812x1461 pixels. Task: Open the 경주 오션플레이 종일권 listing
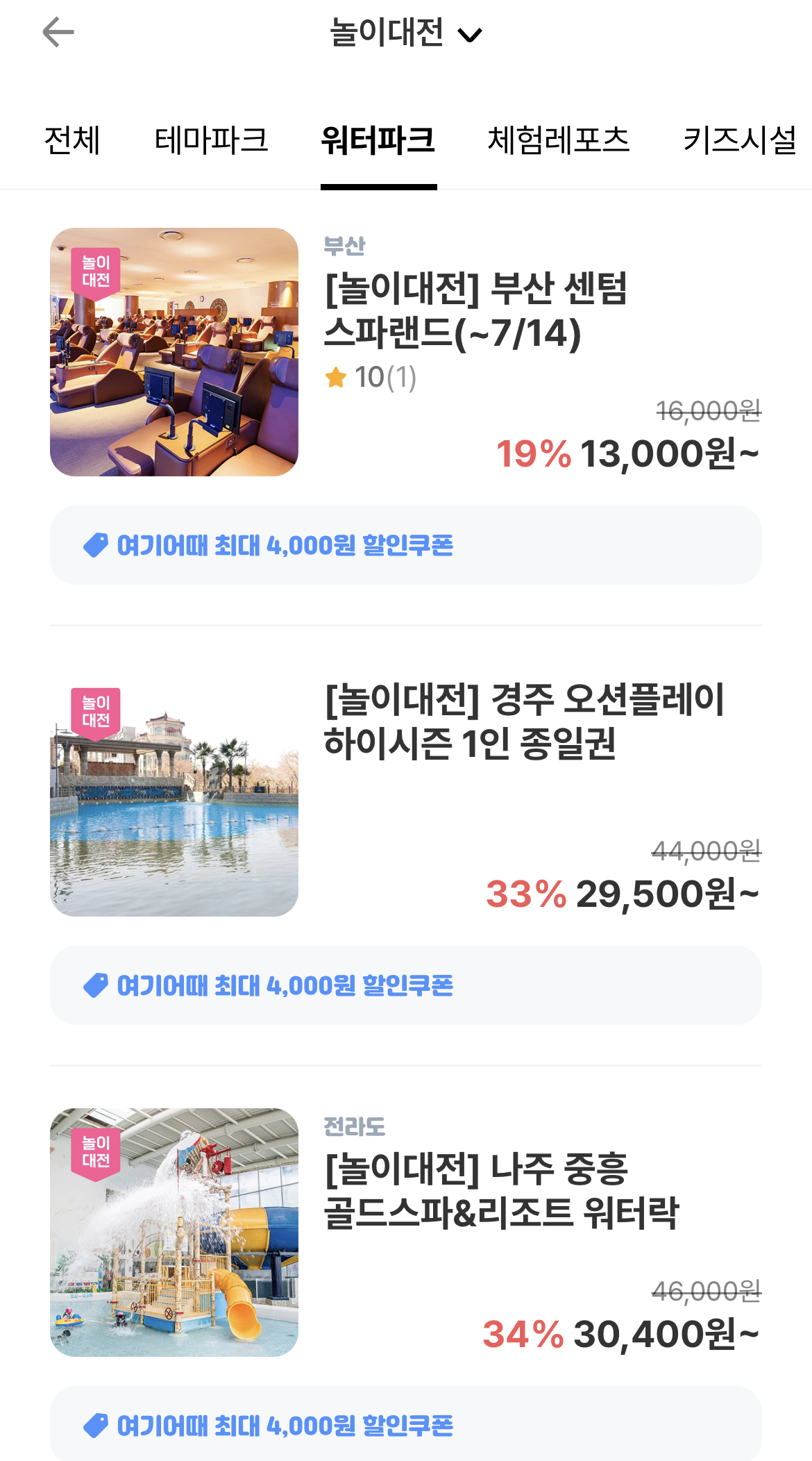click(523, 721)
